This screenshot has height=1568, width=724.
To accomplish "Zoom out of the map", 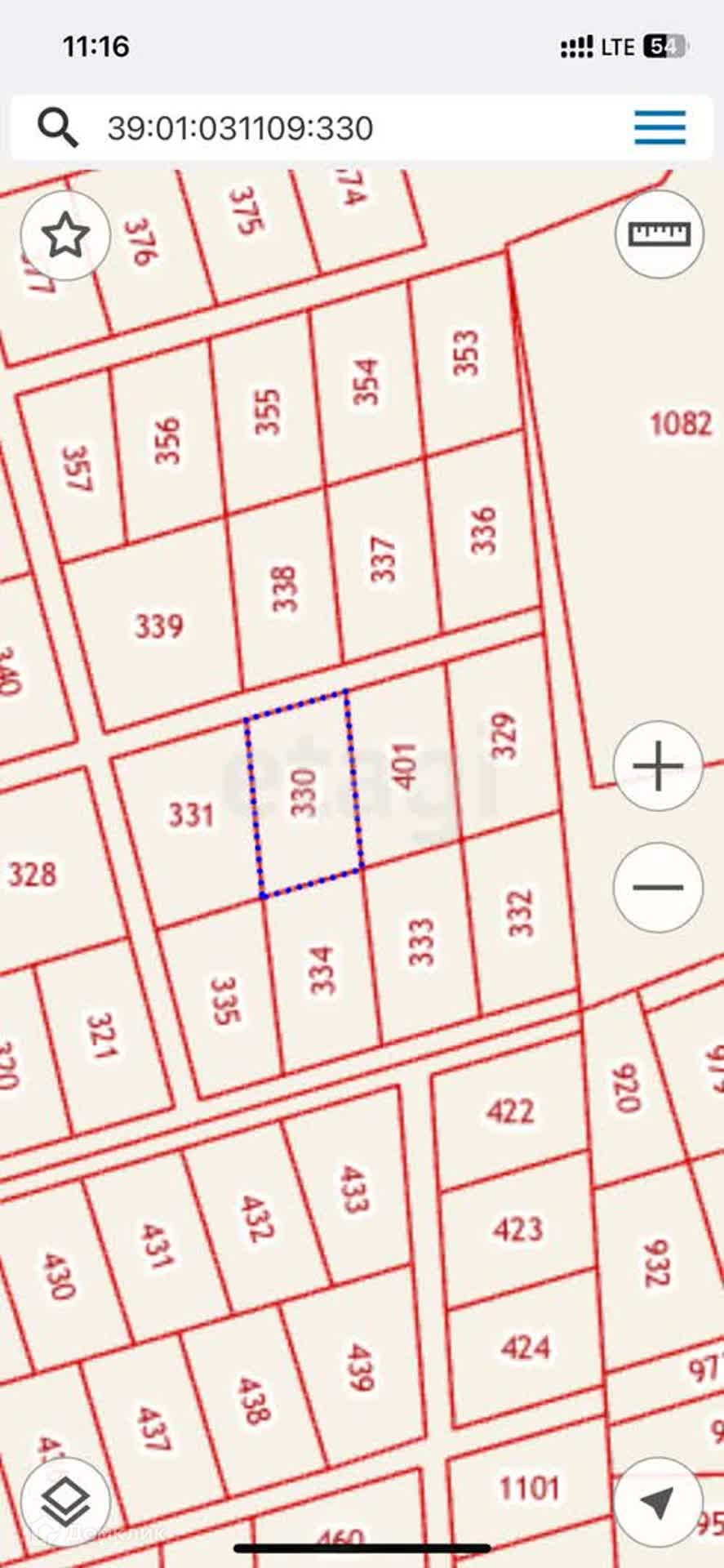I will pos(658,887).
